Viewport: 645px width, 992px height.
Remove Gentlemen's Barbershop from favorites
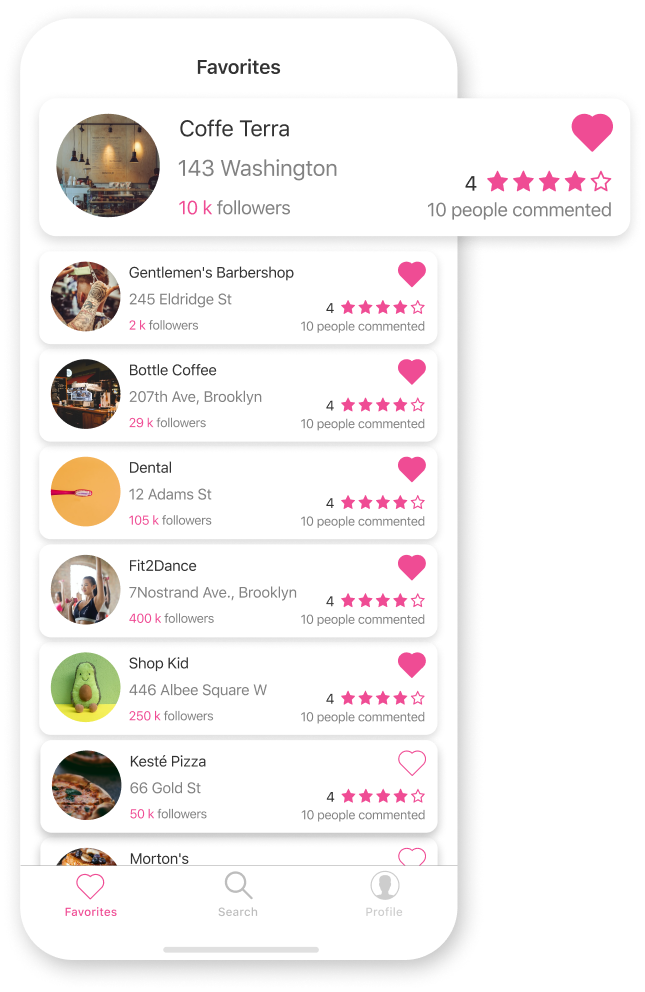[412, 274]
